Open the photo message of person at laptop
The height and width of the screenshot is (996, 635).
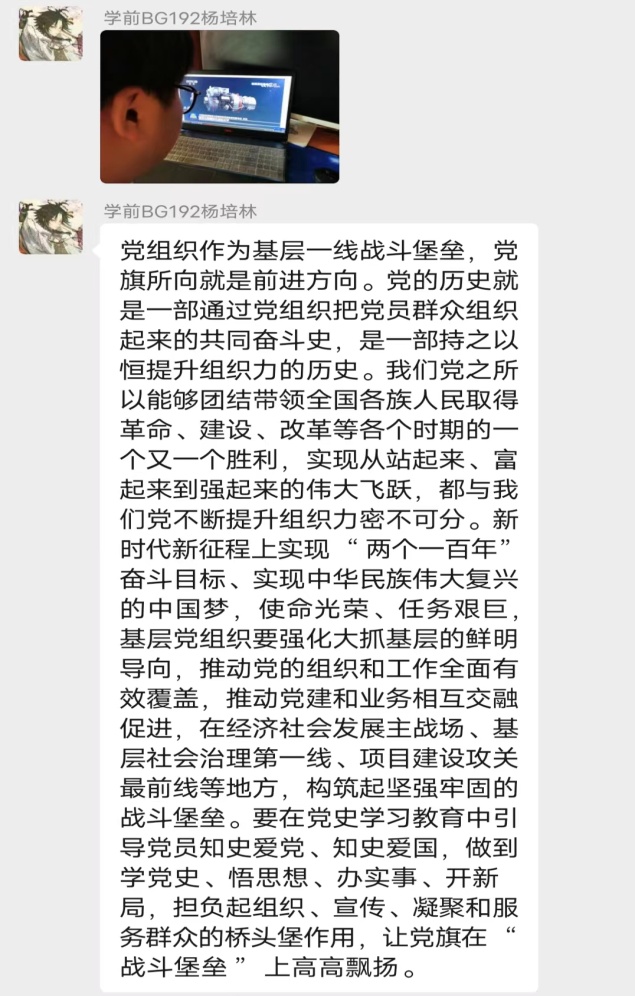coord(219,106)
